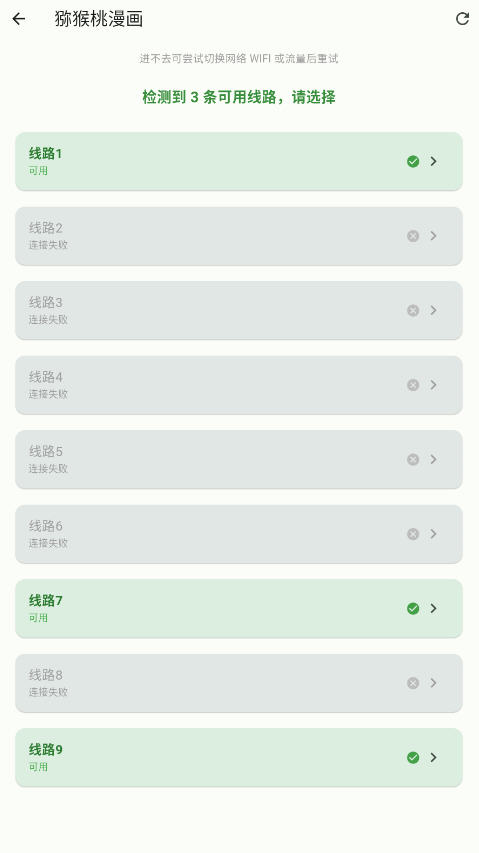Tap the failed 线路2 row
The height and width of the screenshot is (853, 479).
[x=239, y=236]
